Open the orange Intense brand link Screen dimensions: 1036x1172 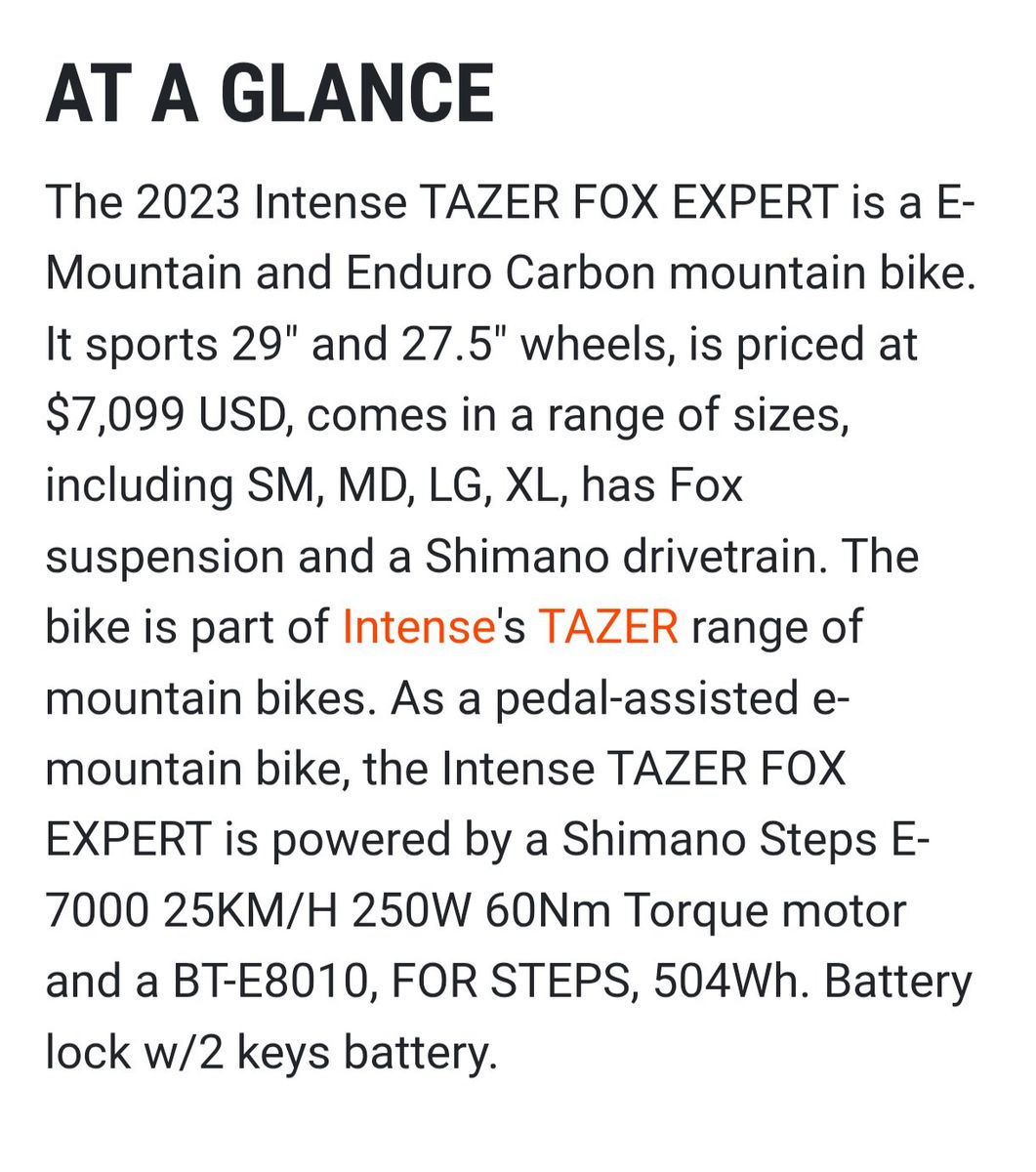click(x=419, y=626)
